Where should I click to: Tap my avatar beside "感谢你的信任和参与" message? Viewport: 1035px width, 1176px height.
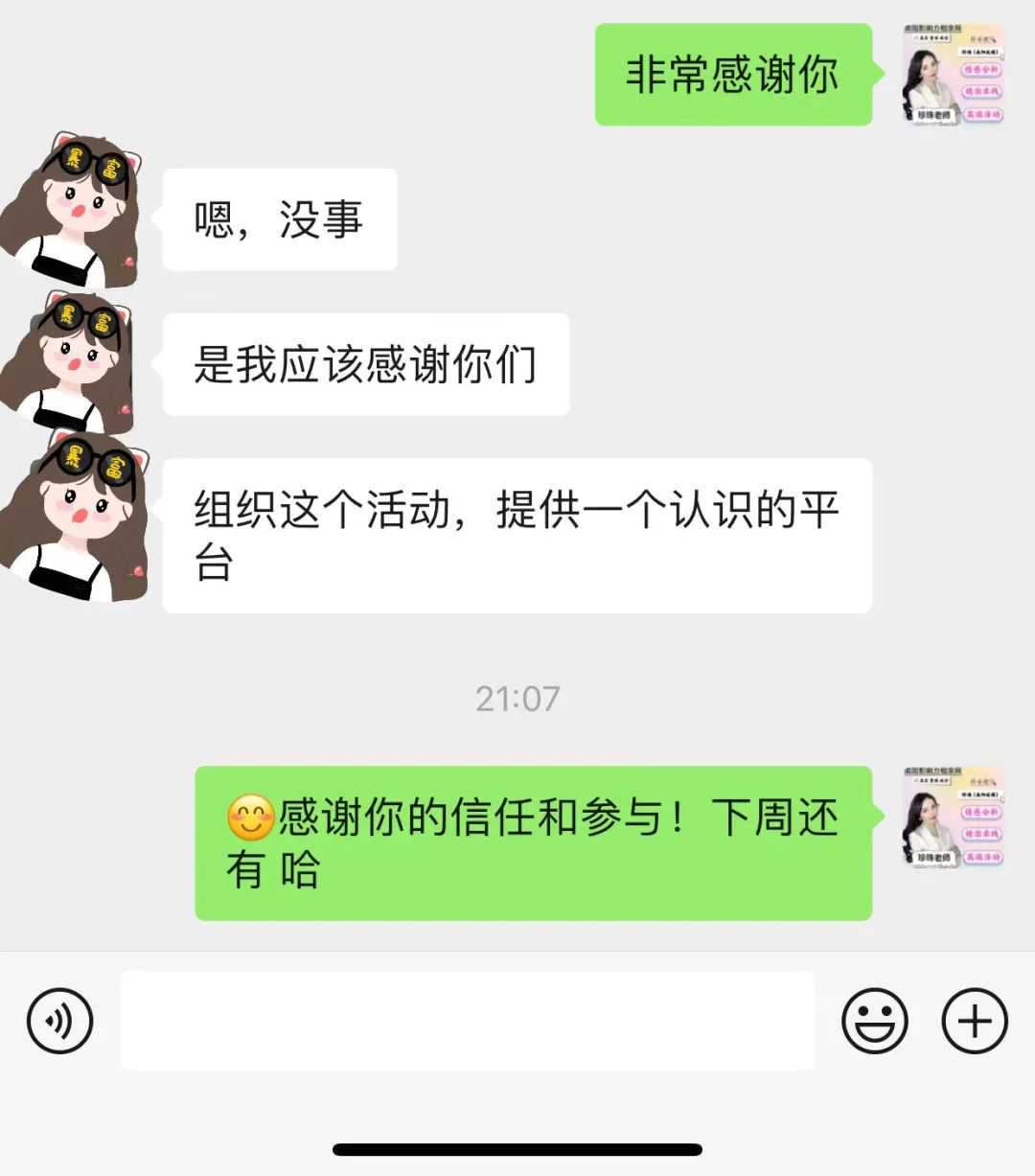[953, 818]
